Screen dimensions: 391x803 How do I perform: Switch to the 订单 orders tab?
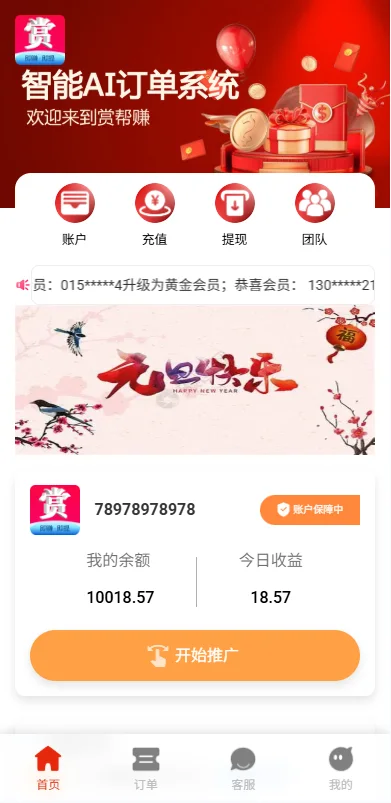click(146, 768)
